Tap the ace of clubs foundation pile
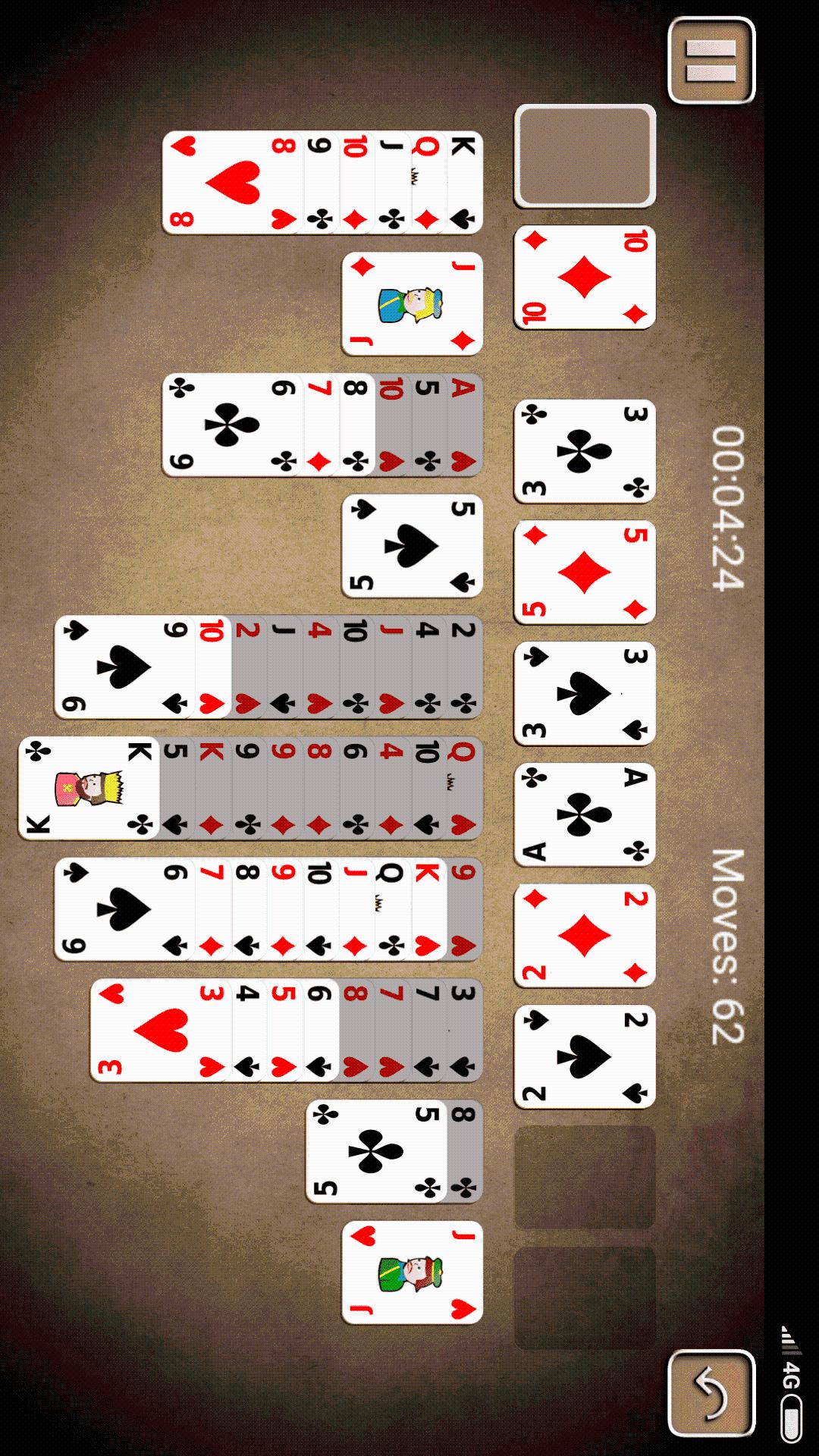819x1456 pixels. [x=585, y=815]
